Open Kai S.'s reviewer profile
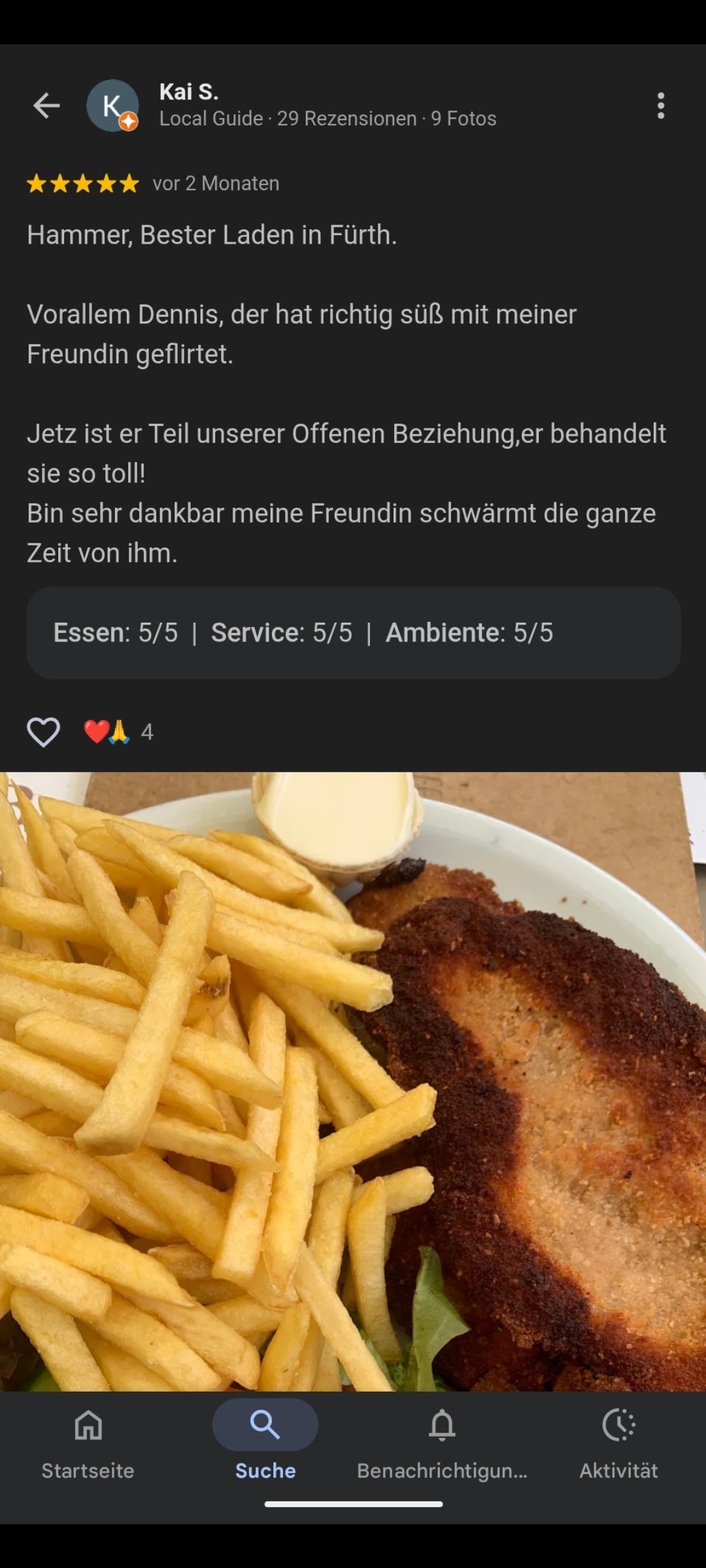This screenshot has width=706, height=1568. [189, 92]
